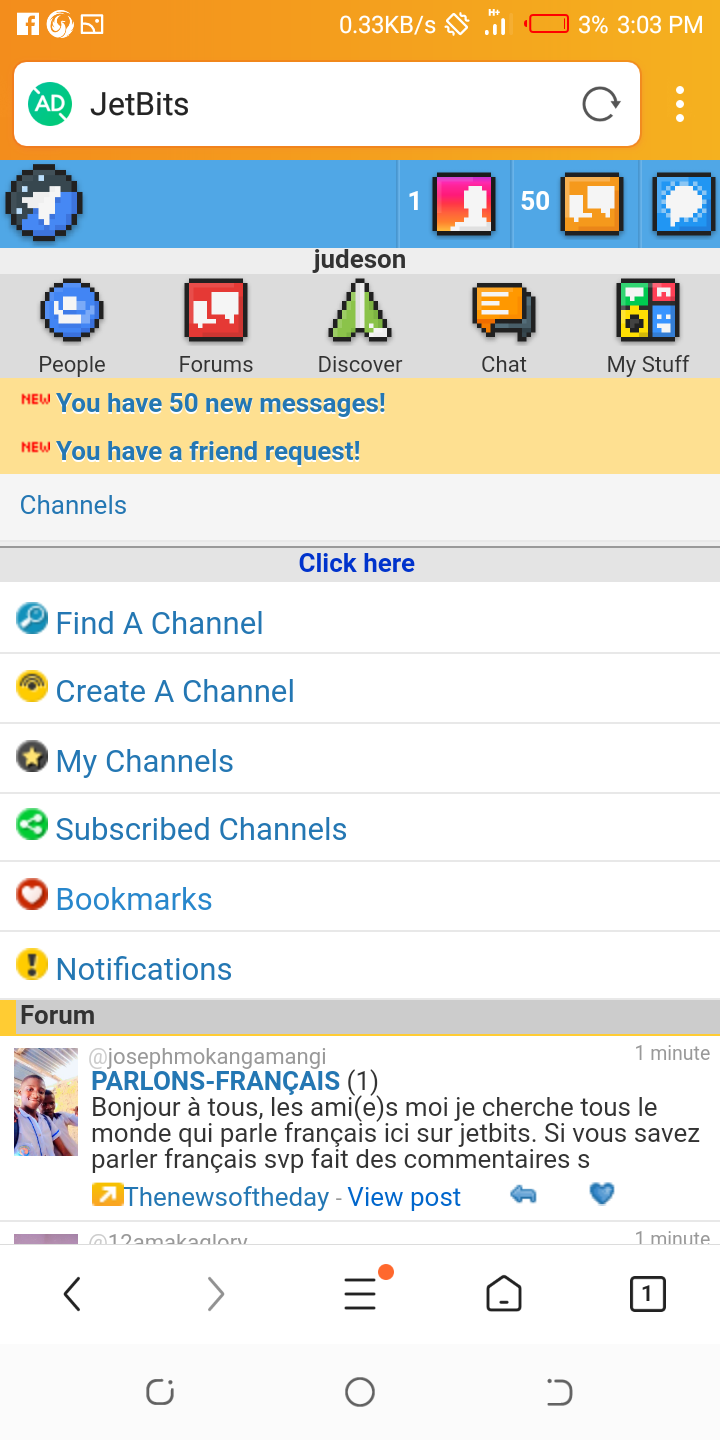The height and width of the screenshot is (1440, 720).
Task: View channel Notifications
Action: 144,969
